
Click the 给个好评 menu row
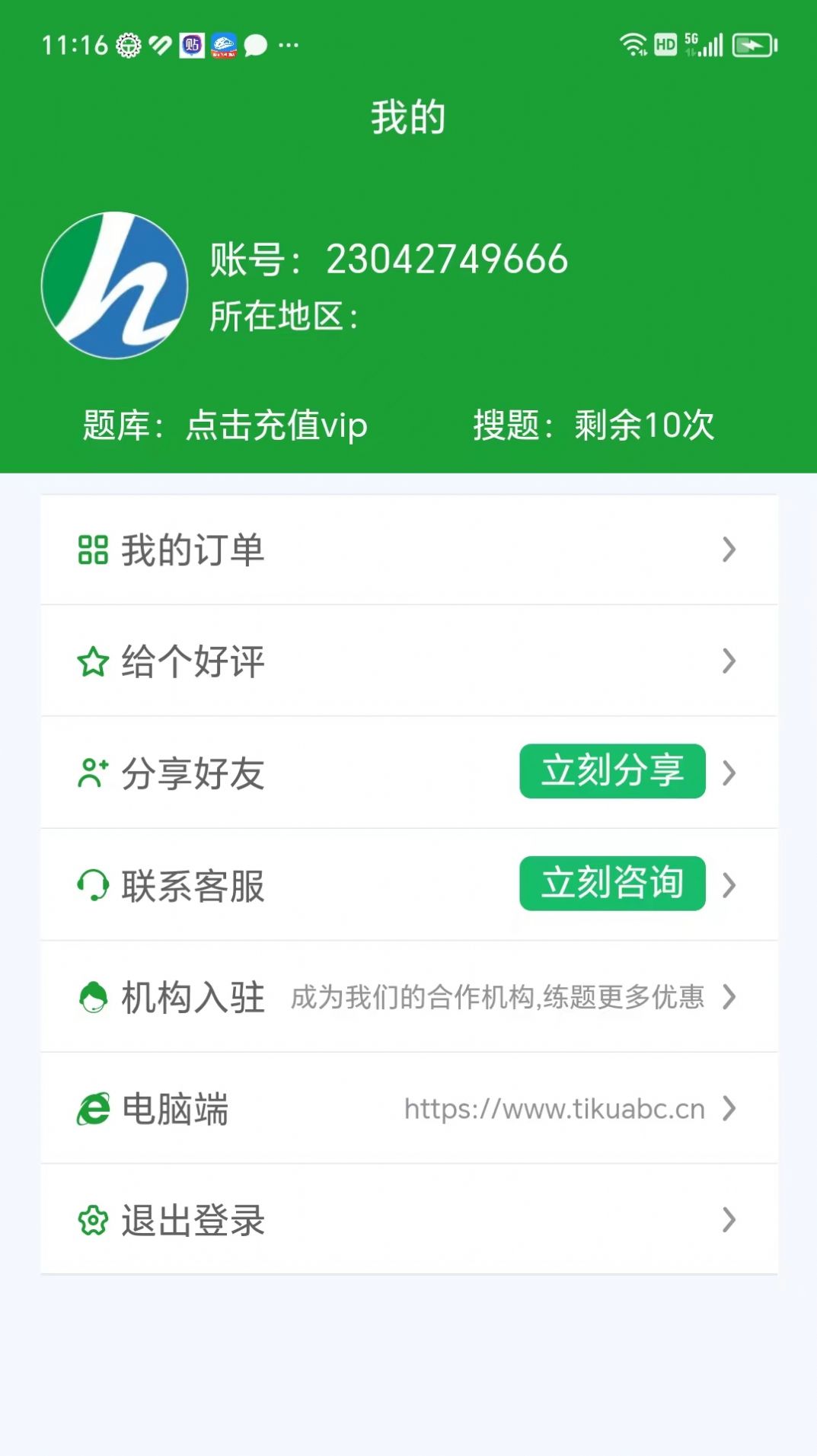pyautogui.click(x=343, y=661)
